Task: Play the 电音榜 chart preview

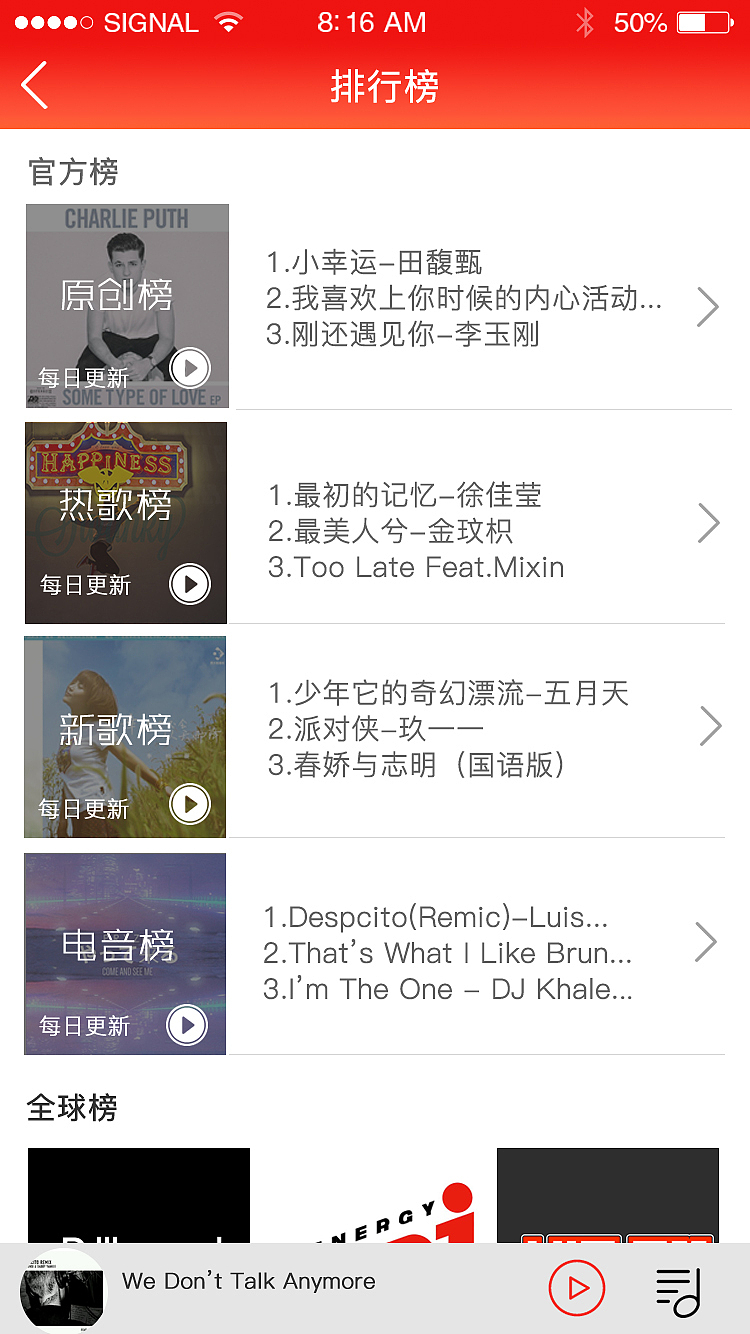Action: pyautogui.click(x=190, y=1025)
